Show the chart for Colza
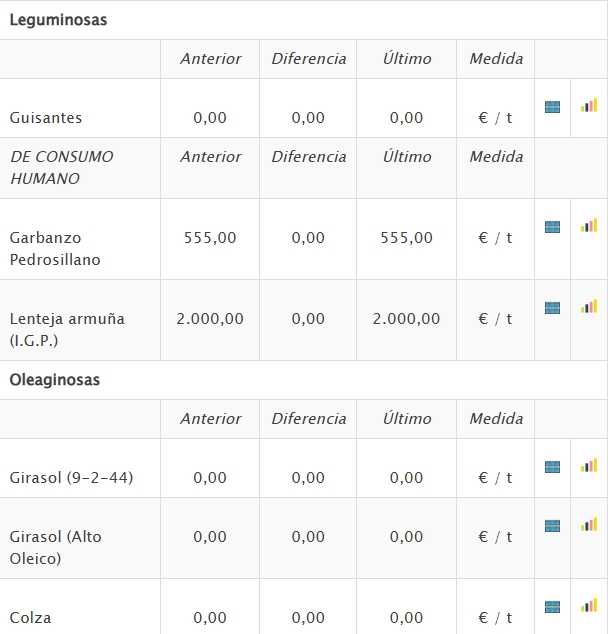Viewport: 611px width, 634px height. point(589,605)
